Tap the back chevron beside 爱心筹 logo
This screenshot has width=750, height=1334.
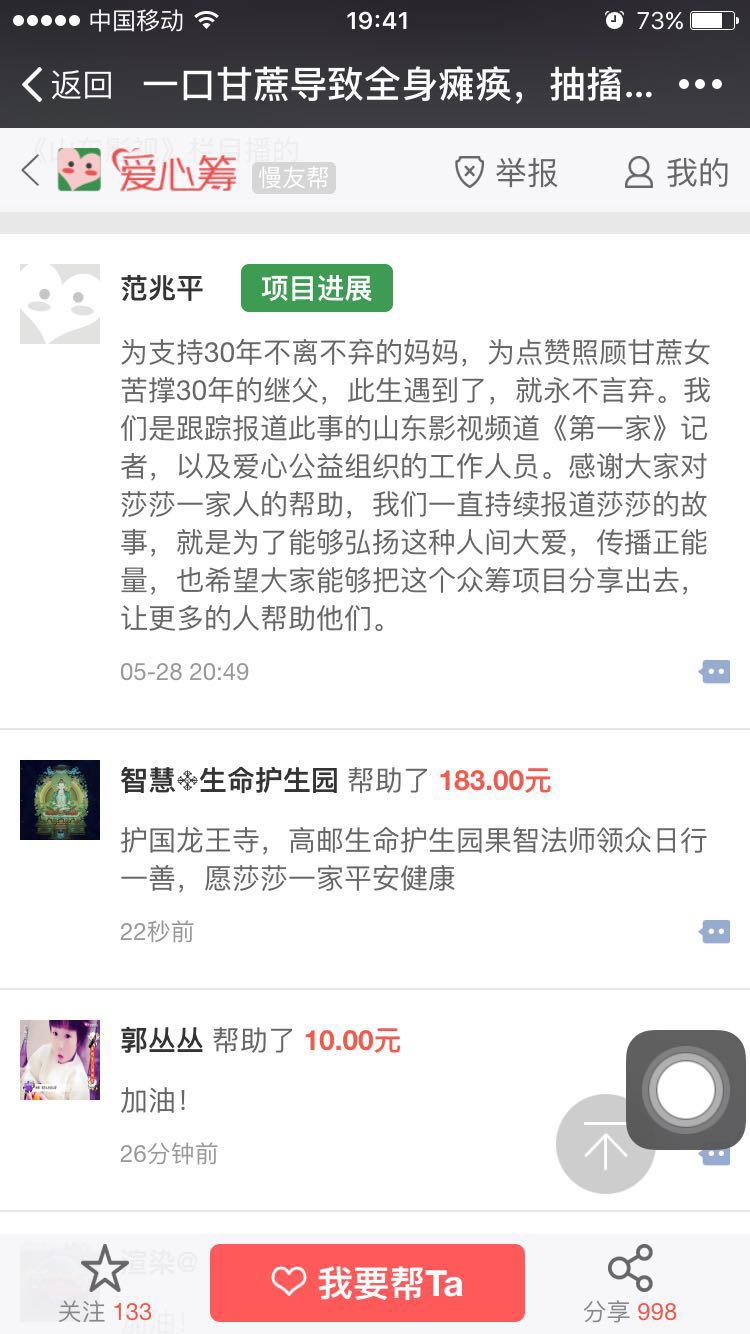pyautogui.click(x=31, y=171)
